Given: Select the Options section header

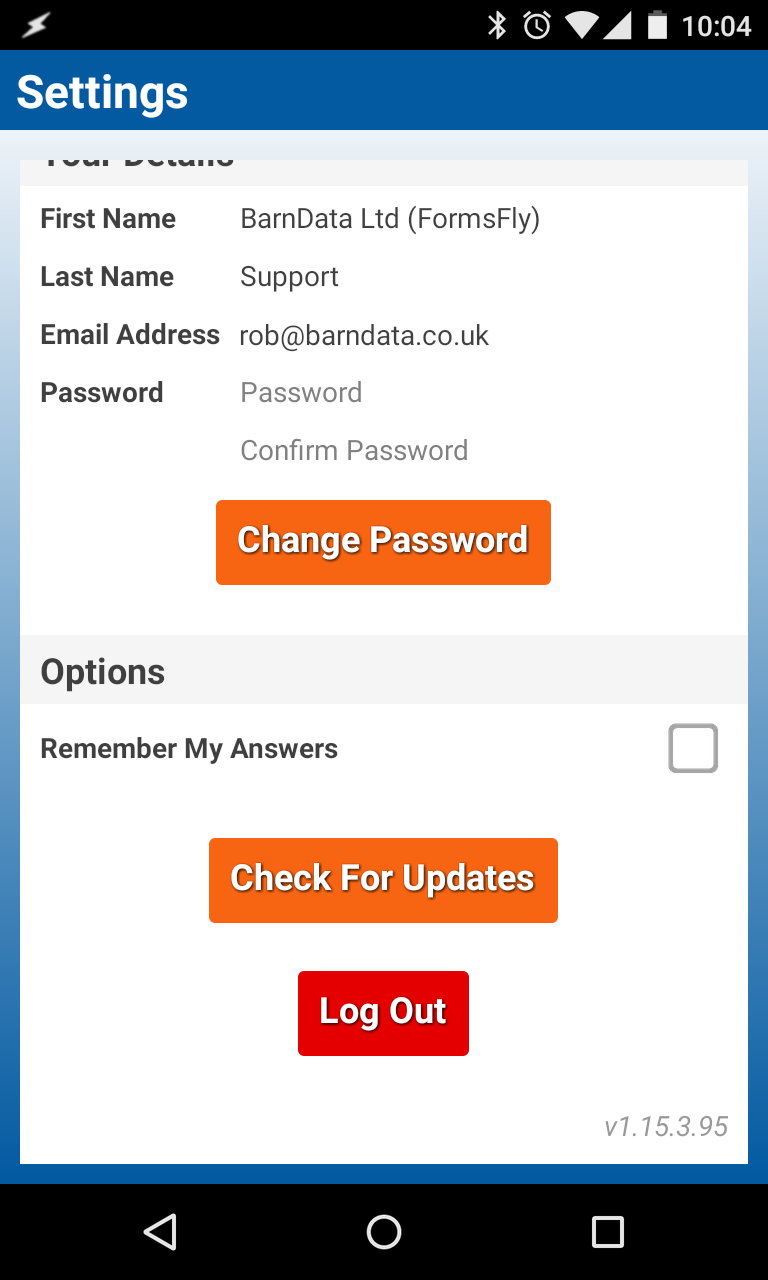Looking at the screenshot, I should (102, 671).
